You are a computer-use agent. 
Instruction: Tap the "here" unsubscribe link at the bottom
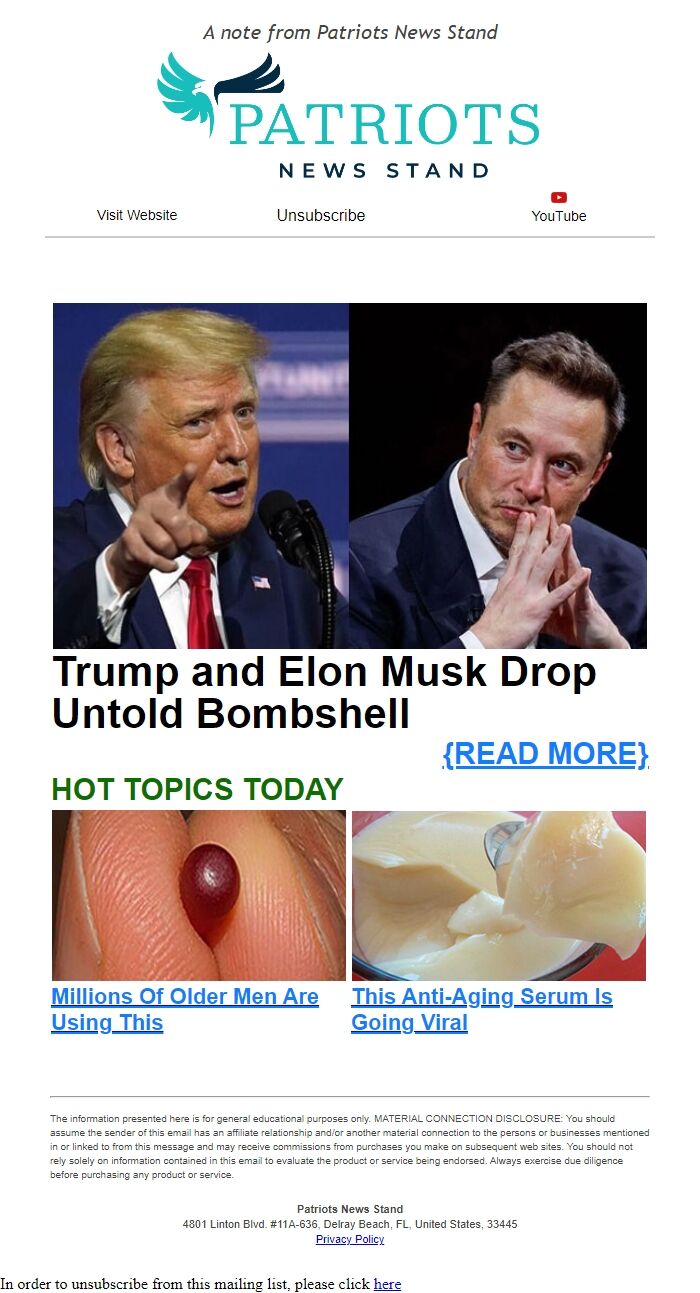pyautogui.click(x=387, y=1284)
